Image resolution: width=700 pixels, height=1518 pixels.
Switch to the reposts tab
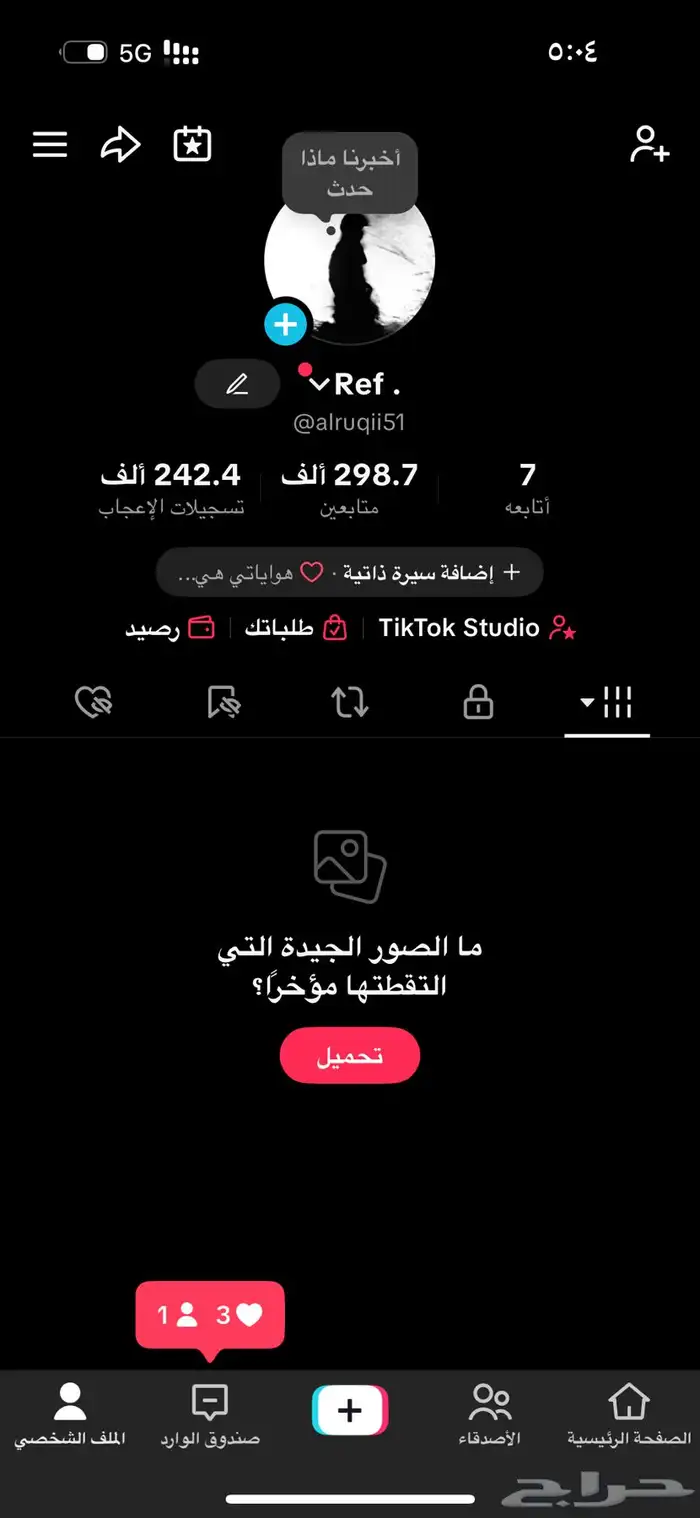pos(350,703)
